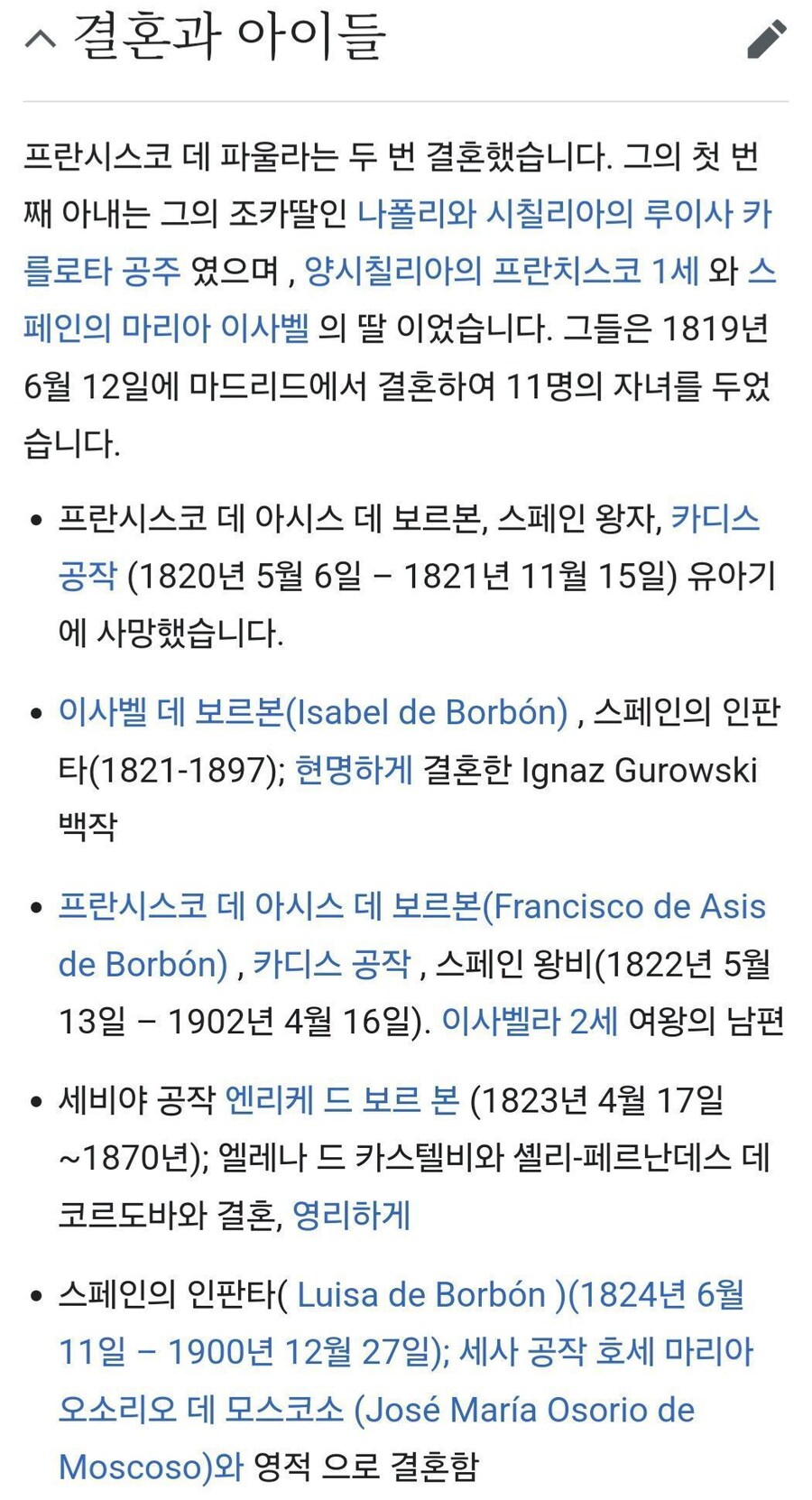This screenshot has width=812, height=1500.
Task: Follow the 현명하게 link
Action: coord(354,771)
